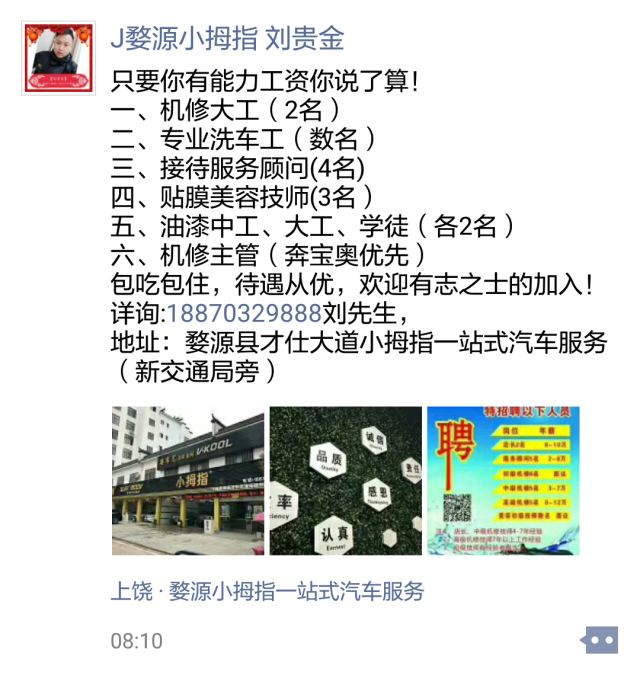The width and height of the screenshot is (640, 675).
Task: Open the blue recruitment poster image
Action: click(x=503, y=480)
